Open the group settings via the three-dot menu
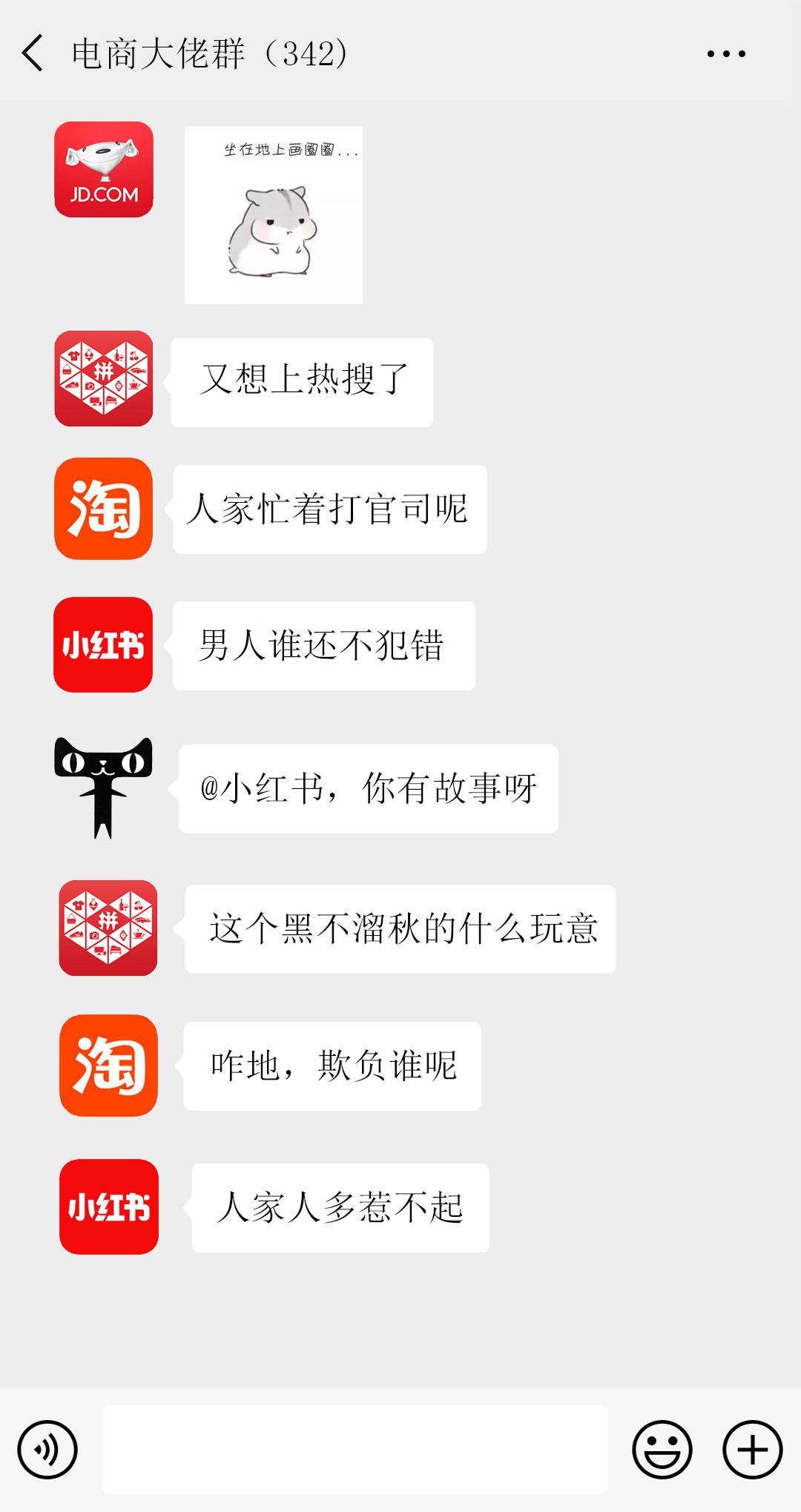 click(x=725, y=53)
